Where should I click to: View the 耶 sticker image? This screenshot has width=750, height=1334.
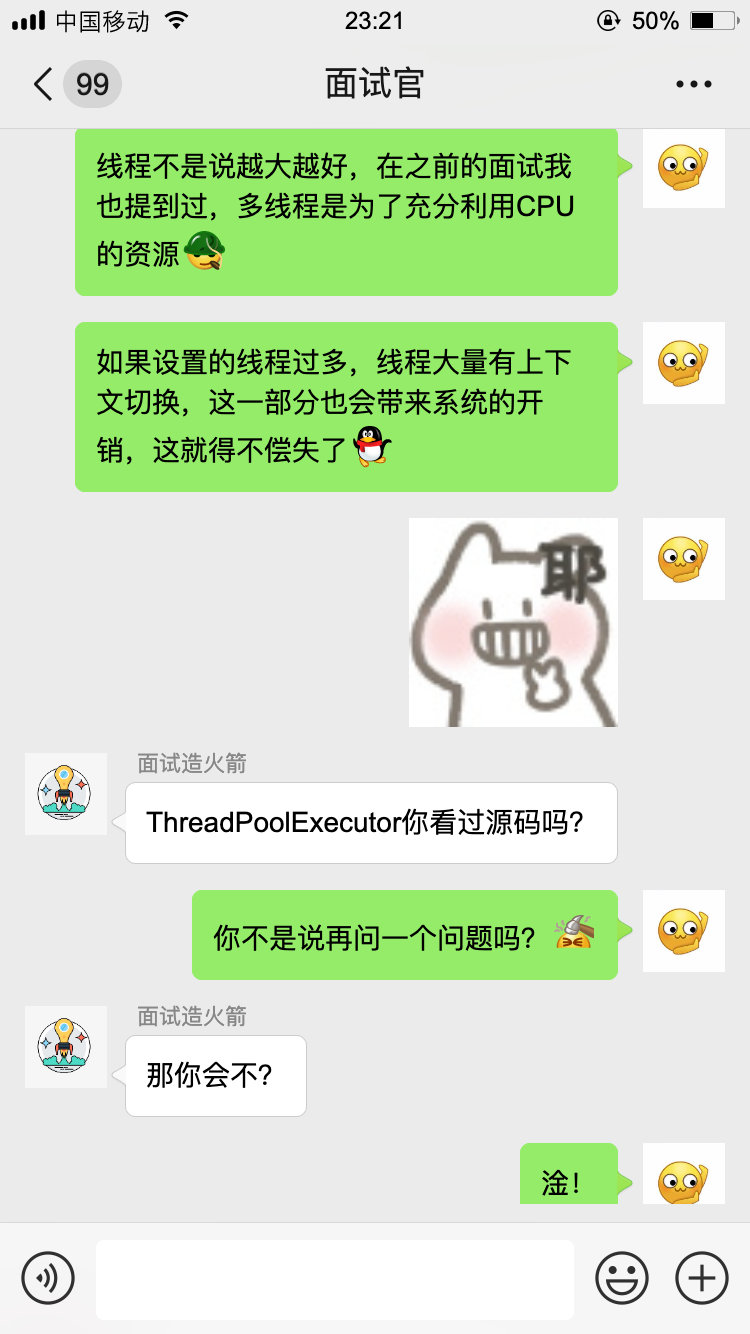(513, 622)
